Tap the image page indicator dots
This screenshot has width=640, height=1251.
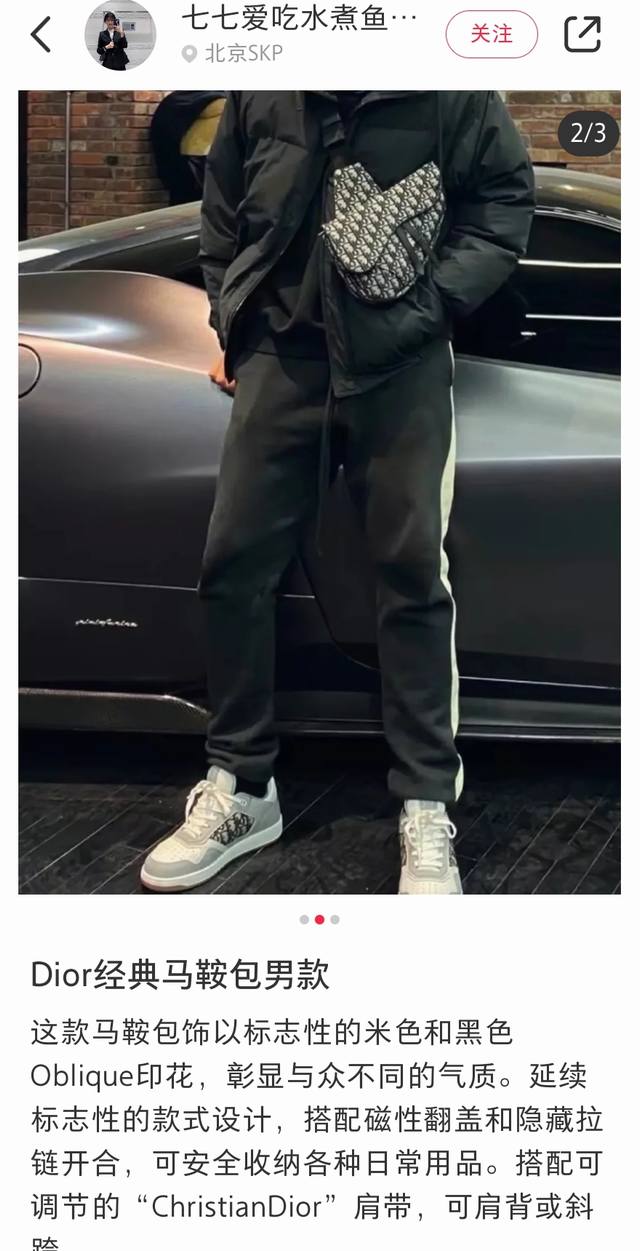click(x=319, y=919)
